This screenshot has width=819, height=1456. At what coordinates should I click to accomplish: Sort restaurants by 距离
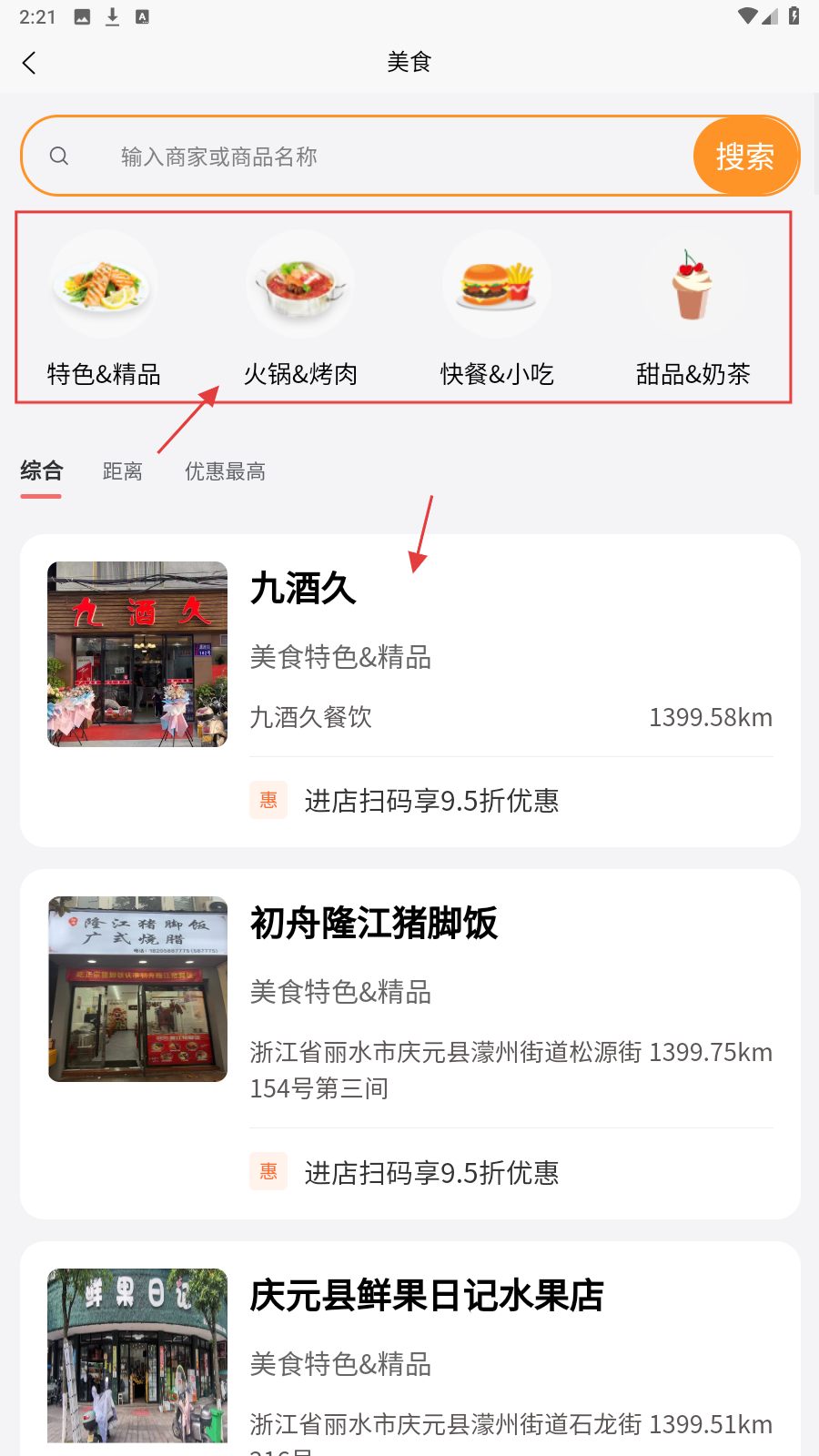(x=123, y=471)
